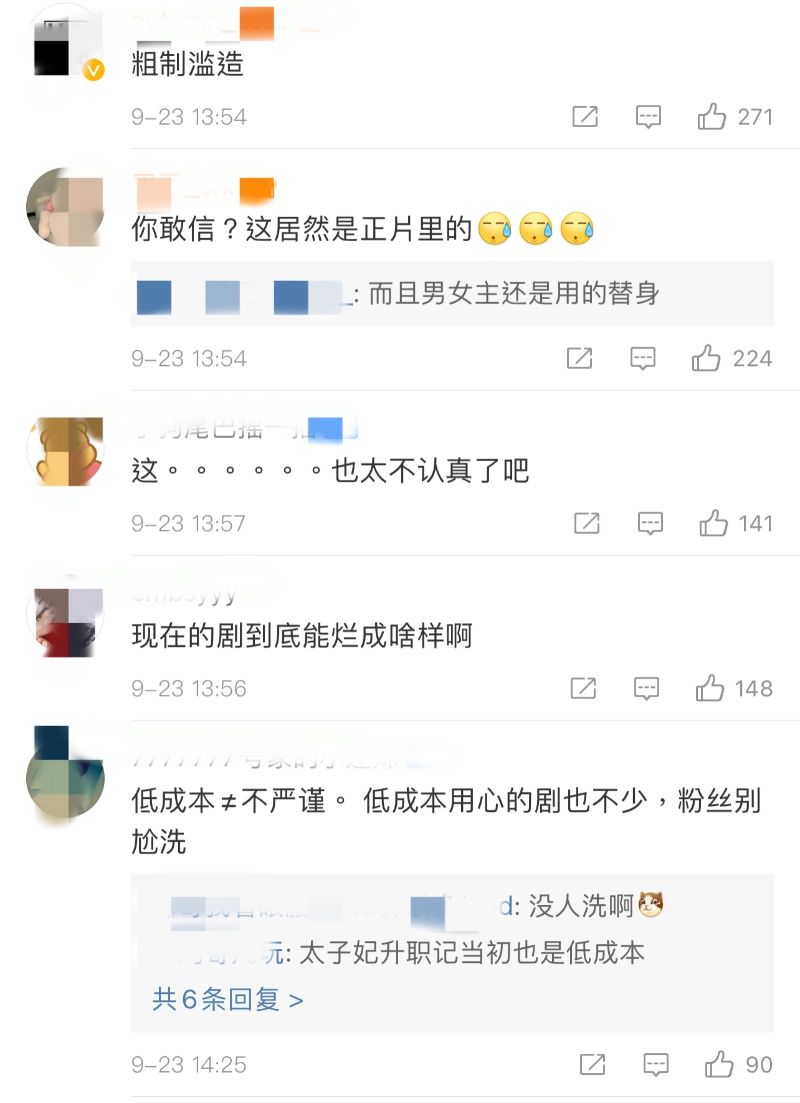Like the comment 低成本≠不严谨

[719, 1065]
